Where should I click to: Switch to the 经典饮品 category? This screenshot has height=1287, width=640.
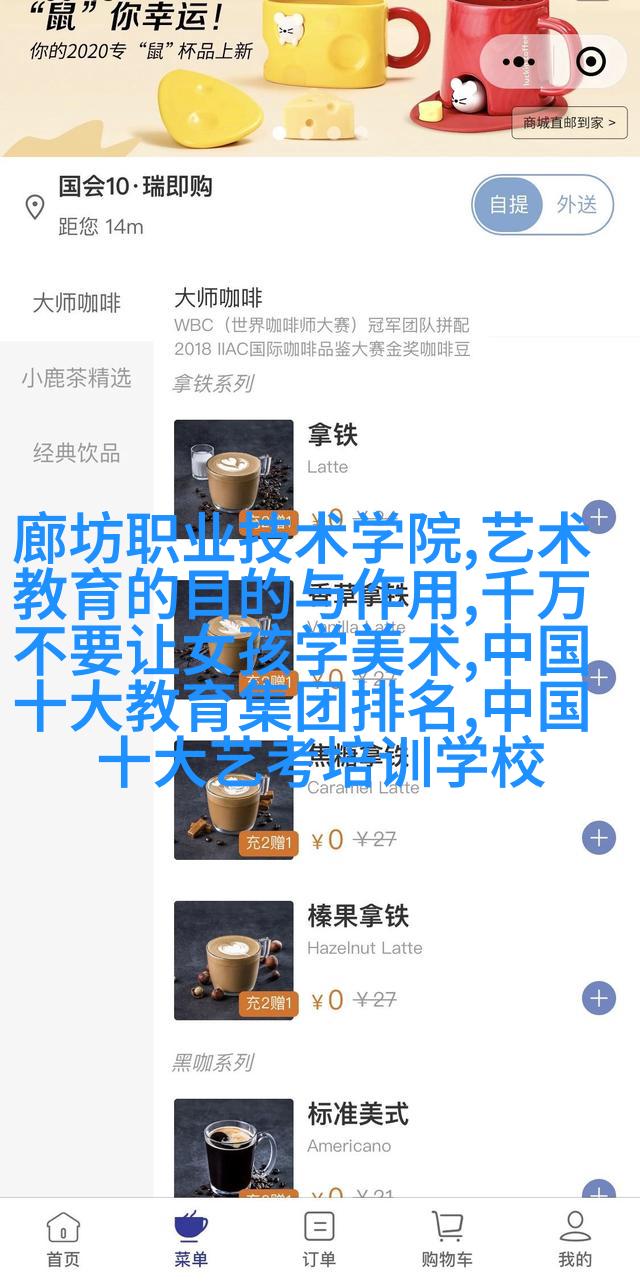[76, 453]
